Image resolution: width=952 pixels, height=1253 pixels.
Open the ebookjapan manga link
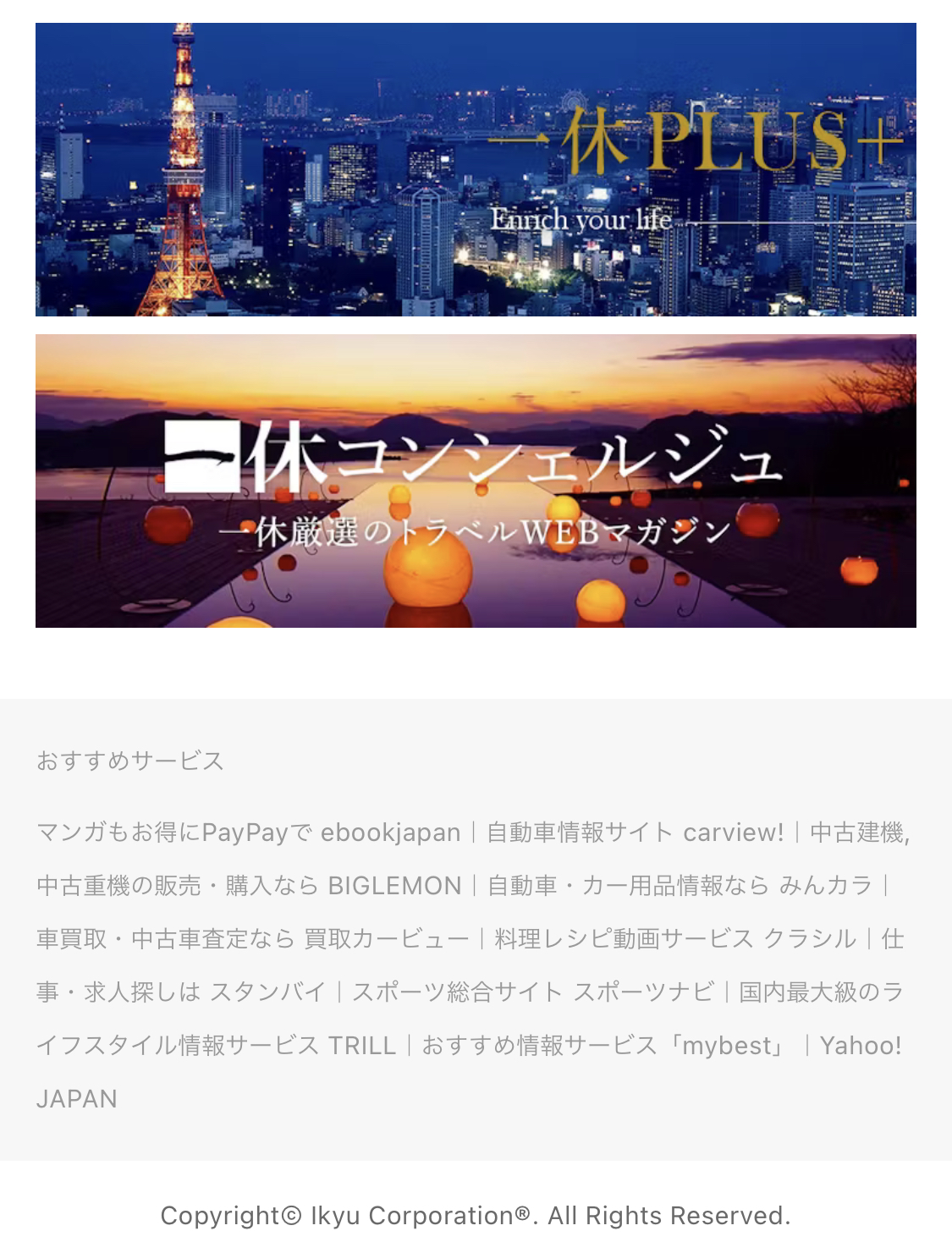[x=249, y=833]
